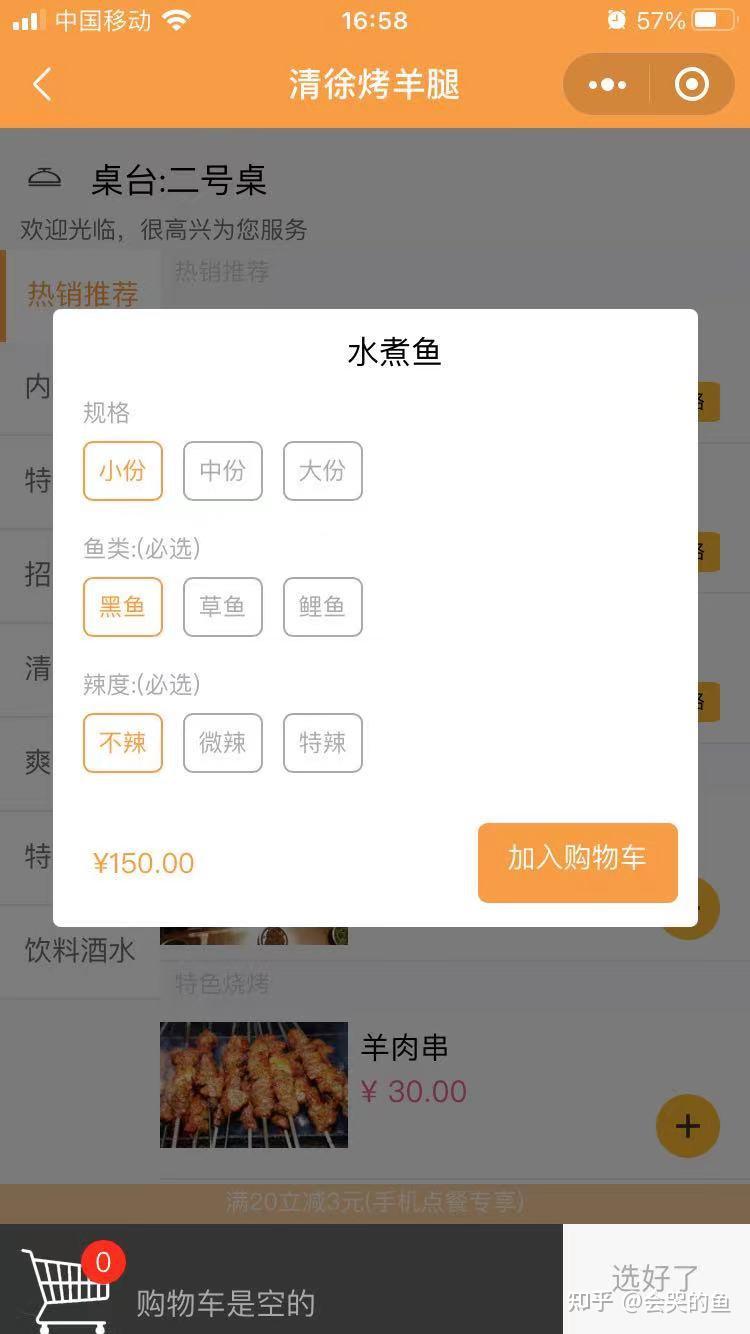
Task: Pick 鲤鱼 as the fish type
Action: click(x=323, y=607)
